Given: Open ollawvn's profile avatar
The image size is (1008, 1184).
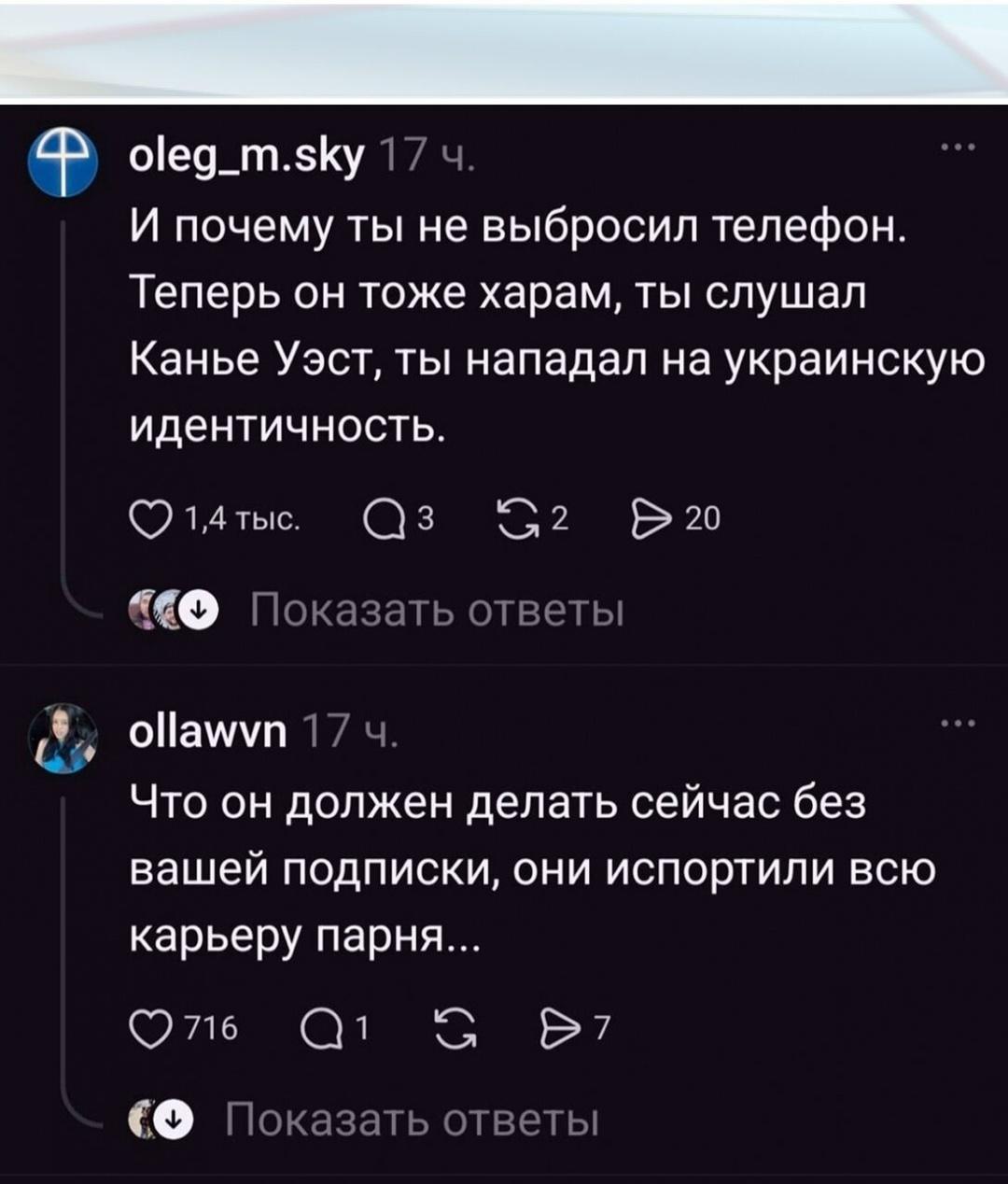Looking at the screenshot, I should click(66, 738).
